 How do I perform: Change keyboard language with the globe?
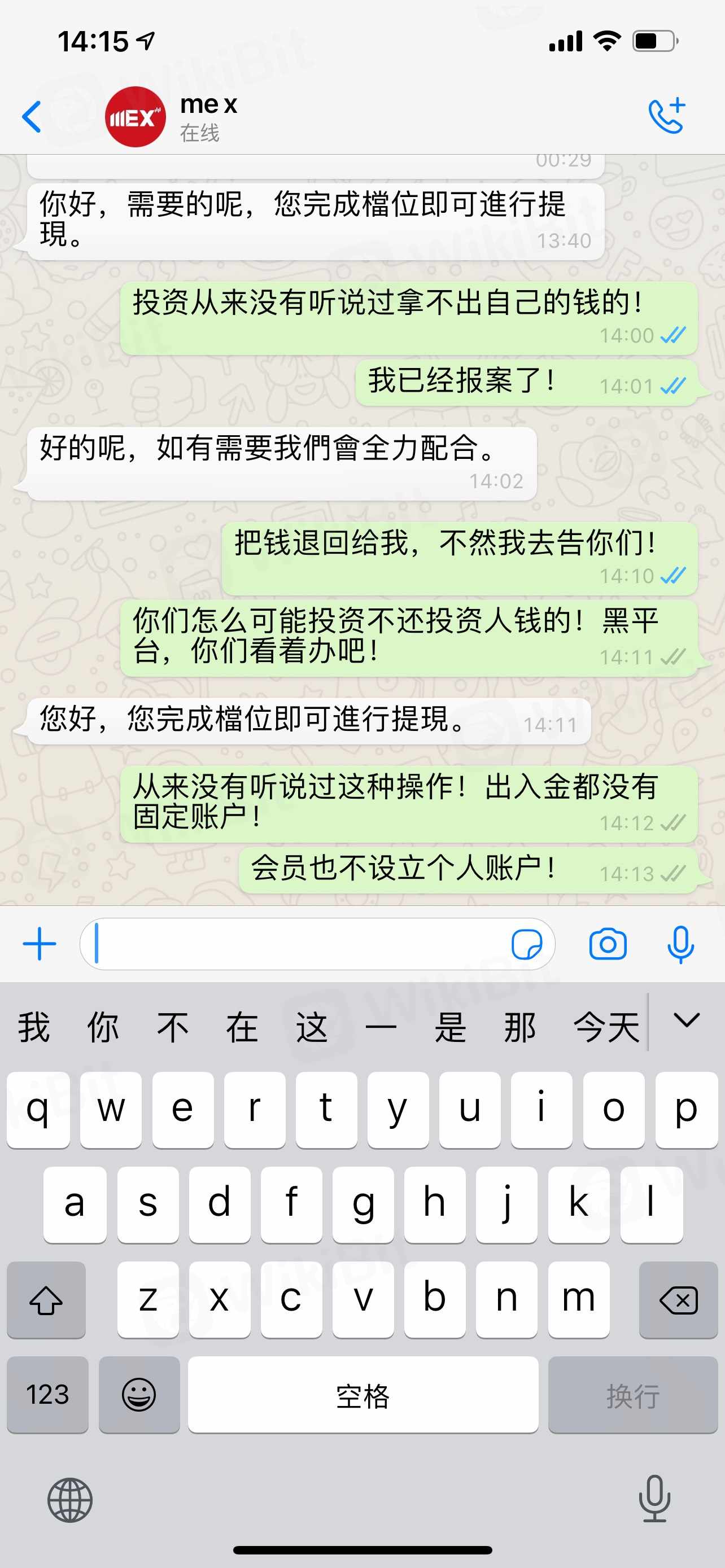point(70,1500)
